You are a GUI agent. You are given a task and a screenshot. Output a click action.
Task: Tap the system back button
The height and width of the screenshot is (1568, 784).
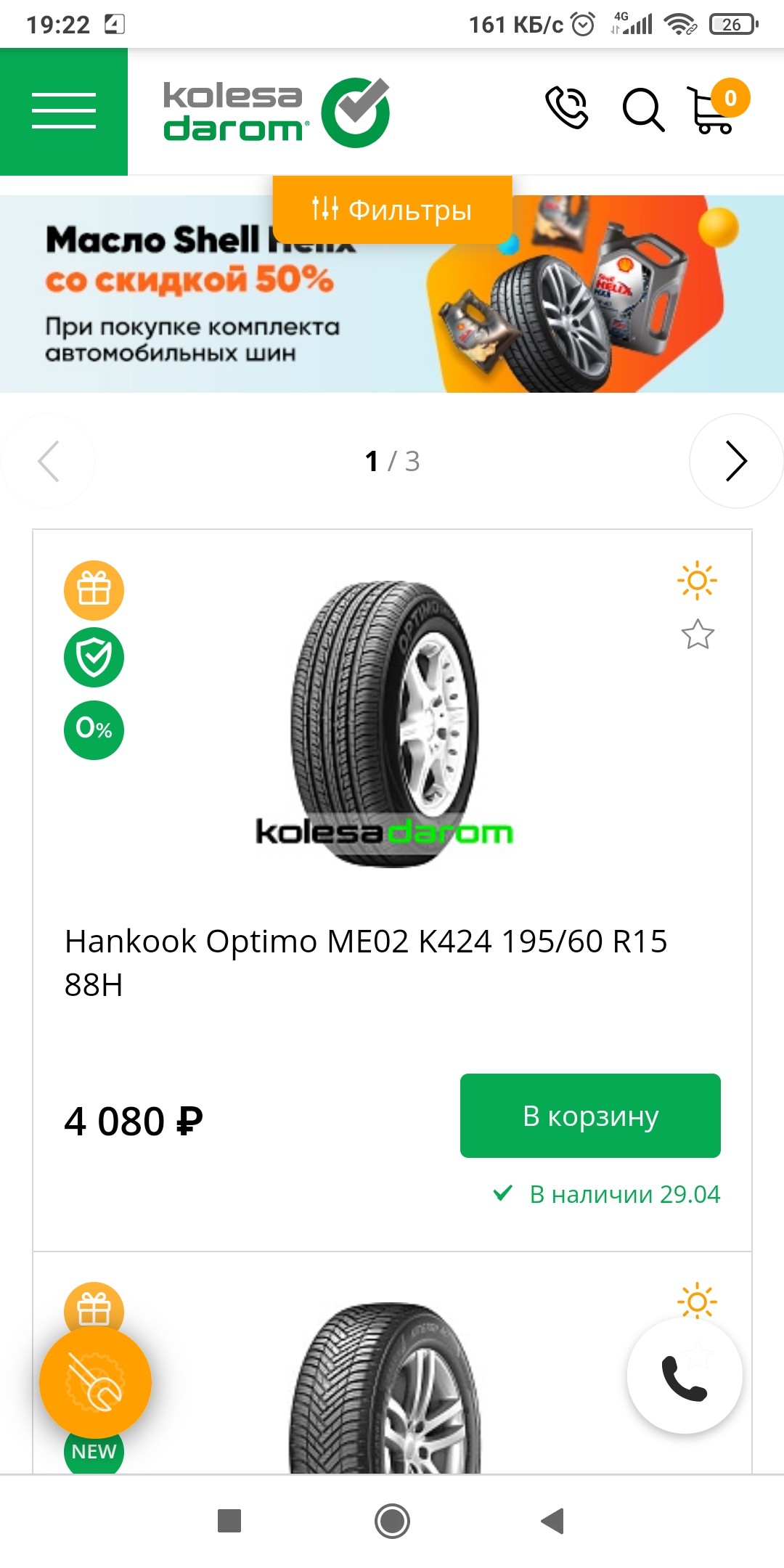(x=553, y=1521)
